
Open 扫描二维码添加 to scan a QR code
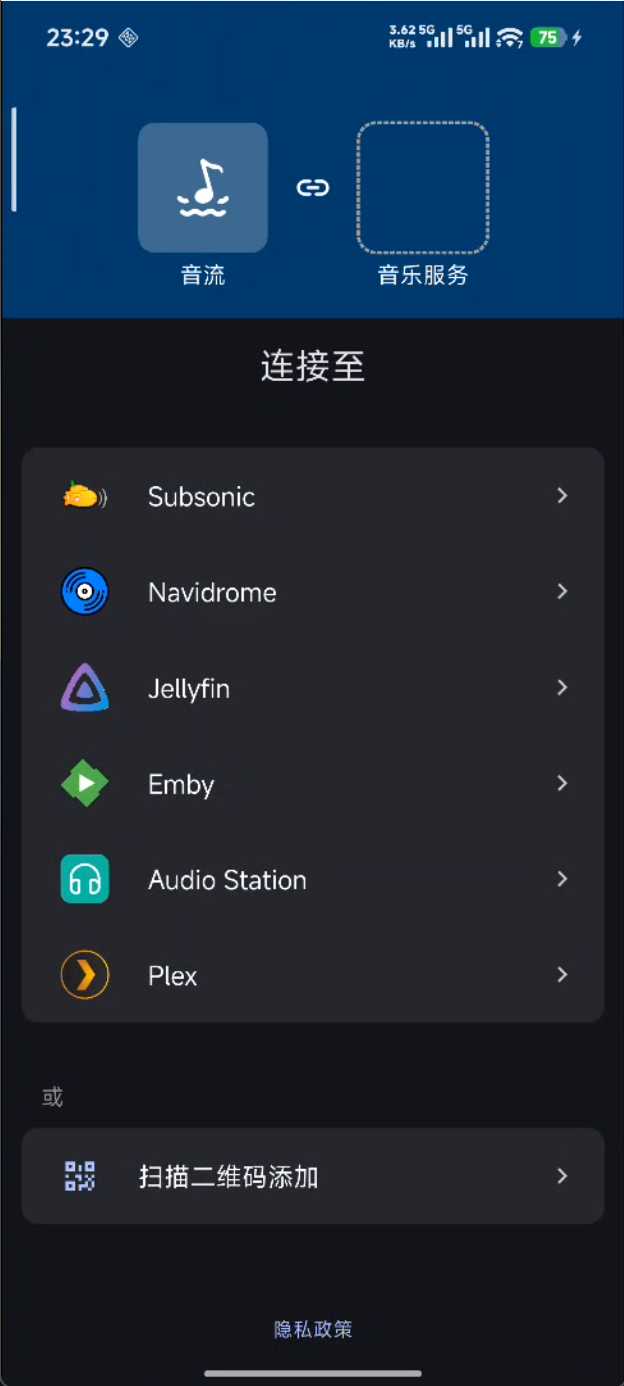click(312, 1176)
